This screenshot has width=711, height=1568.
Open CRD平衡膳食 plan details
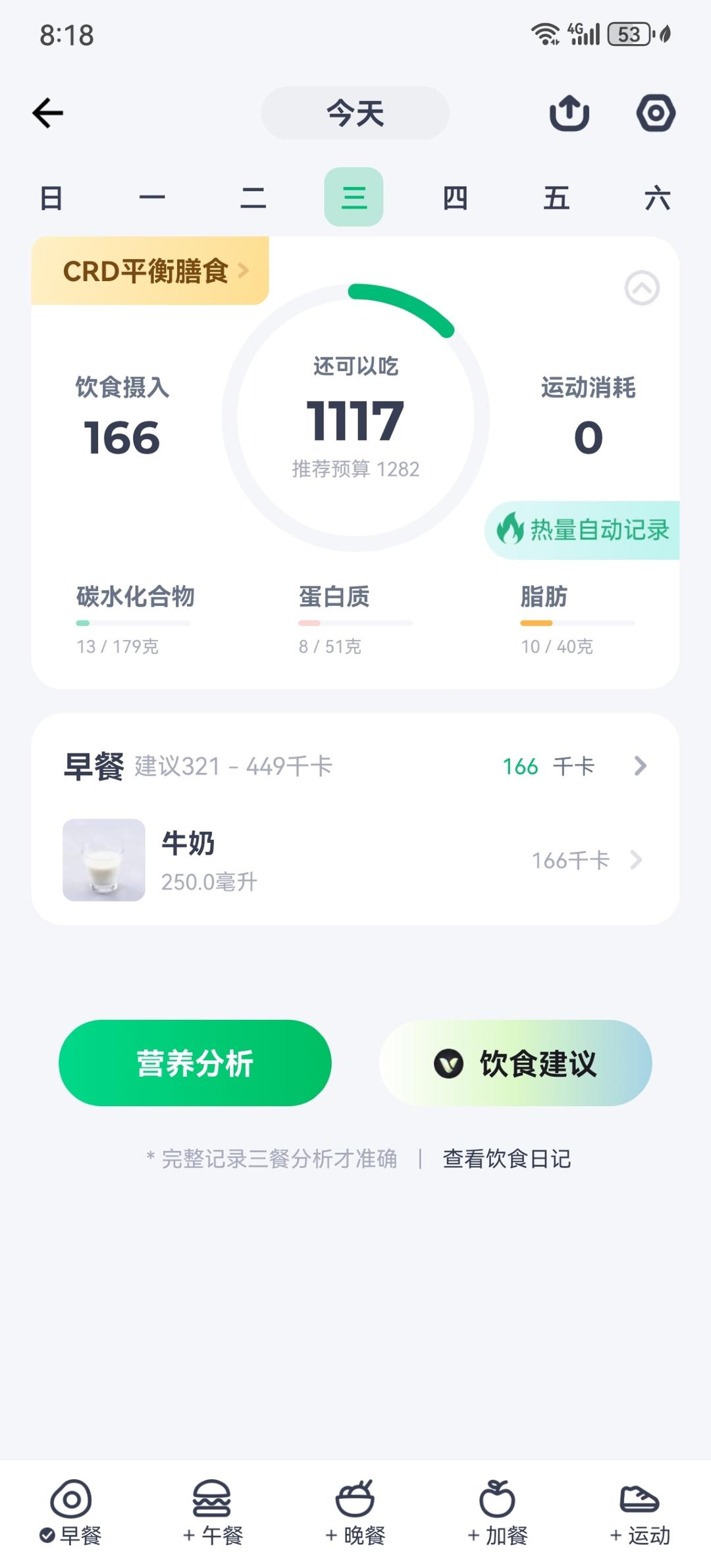pyautogui.click(x=151, y=271)
